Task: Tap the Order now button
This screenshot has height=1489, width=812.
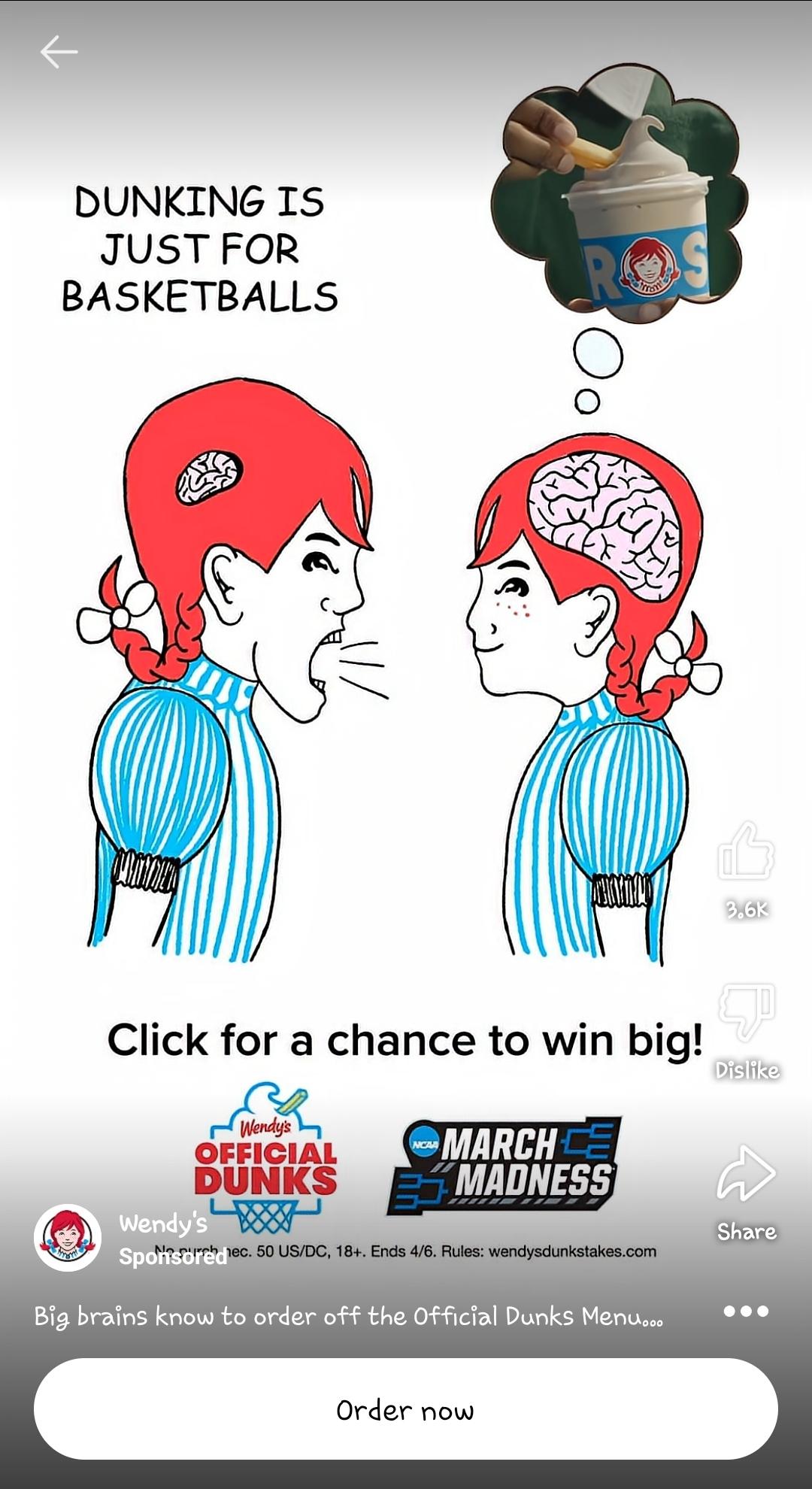Action: click(x=406, y=1409)
